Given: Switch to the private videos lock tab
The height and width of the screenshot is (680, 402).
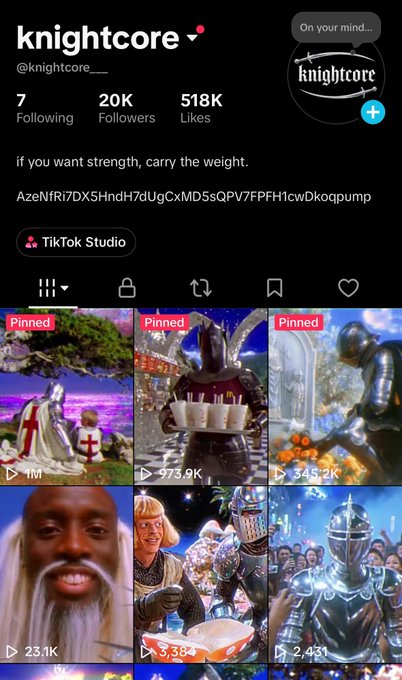Looking at the screenshot, I should click(x=127, y=288).
